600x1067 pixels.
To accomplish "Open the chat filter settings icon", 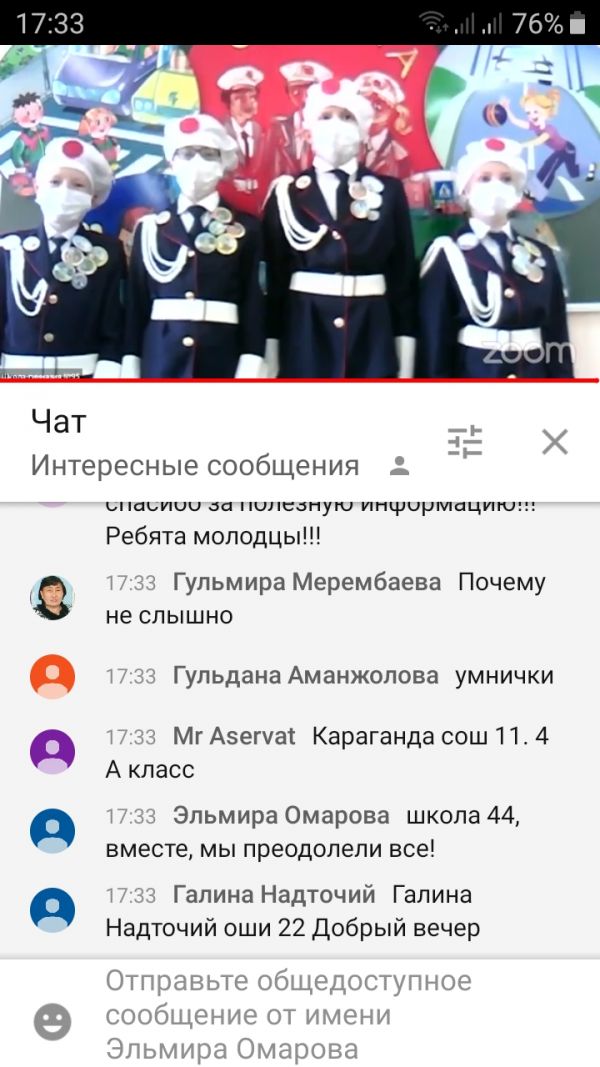I will (x=465, y=442).
